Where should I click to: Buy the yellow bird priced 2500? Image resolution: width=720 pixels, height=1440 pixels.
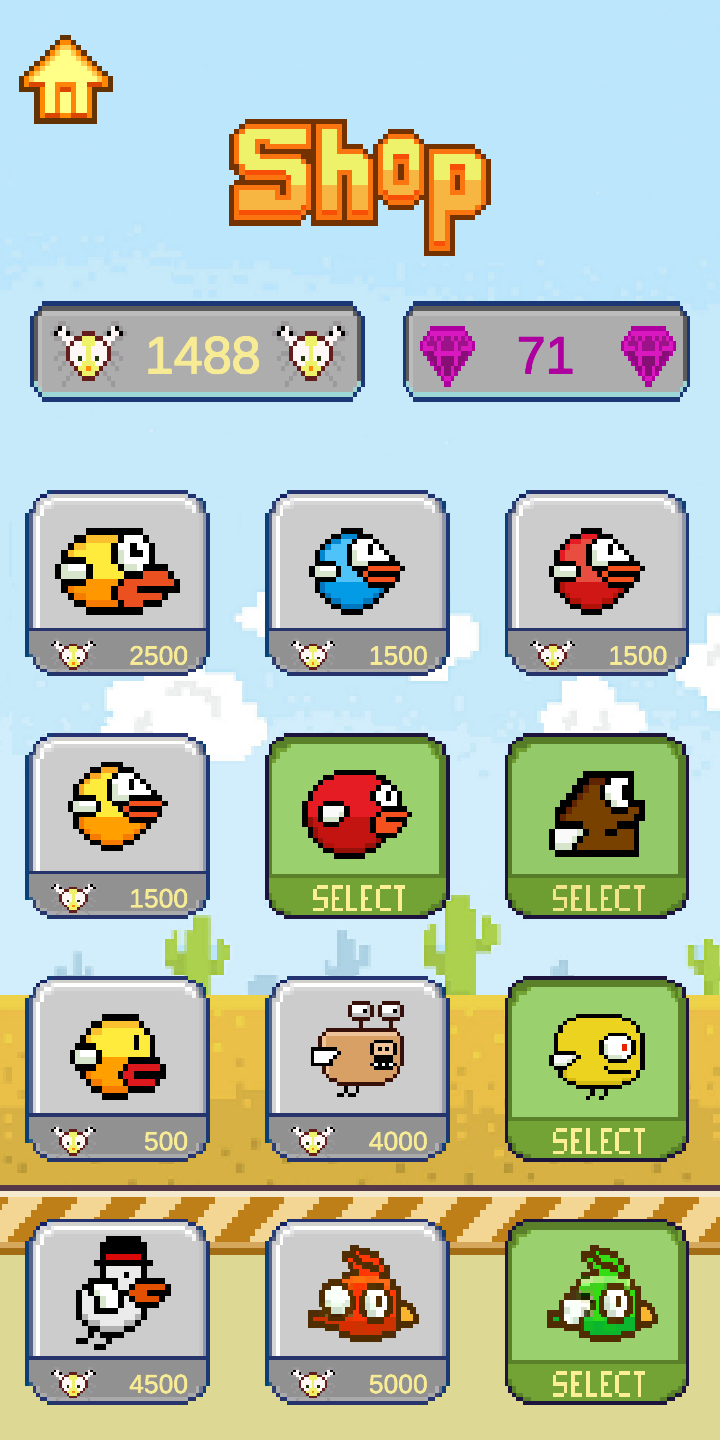117,582
